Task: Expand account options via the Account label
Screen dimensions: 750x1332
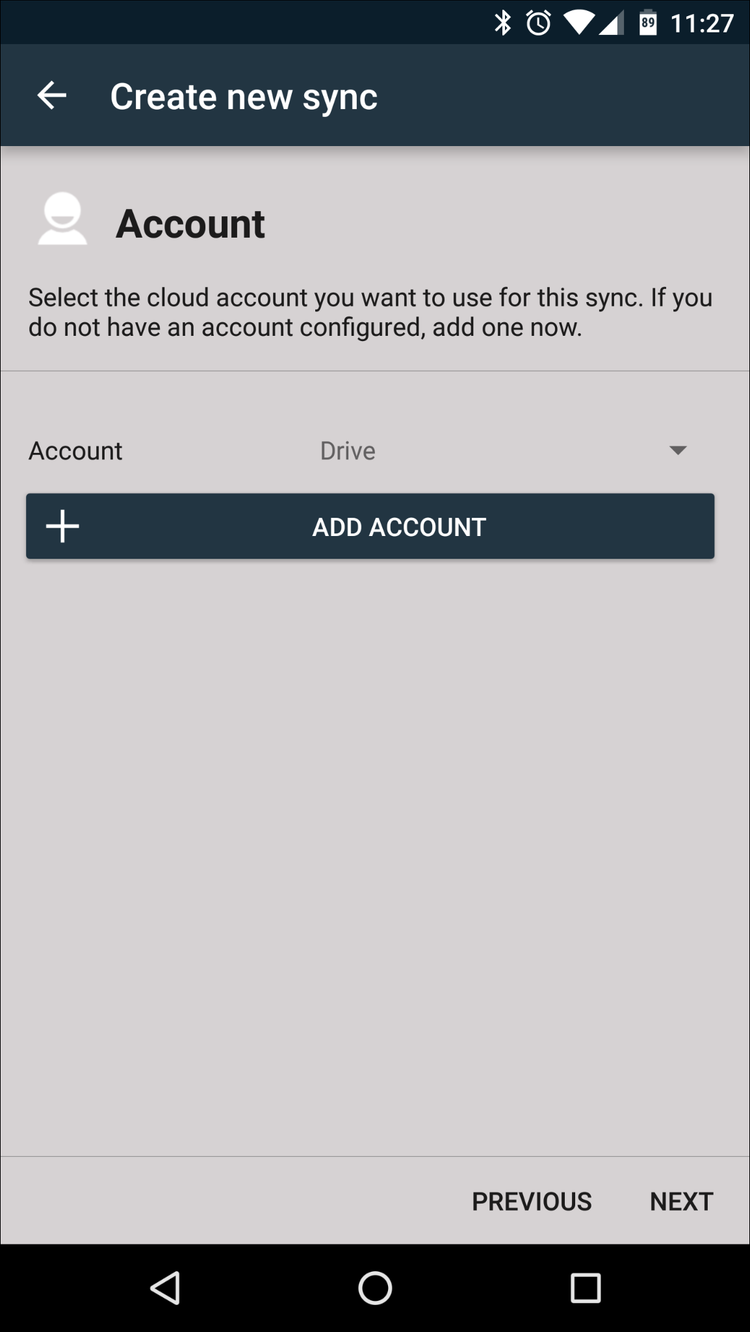Action: coord(75,450)
